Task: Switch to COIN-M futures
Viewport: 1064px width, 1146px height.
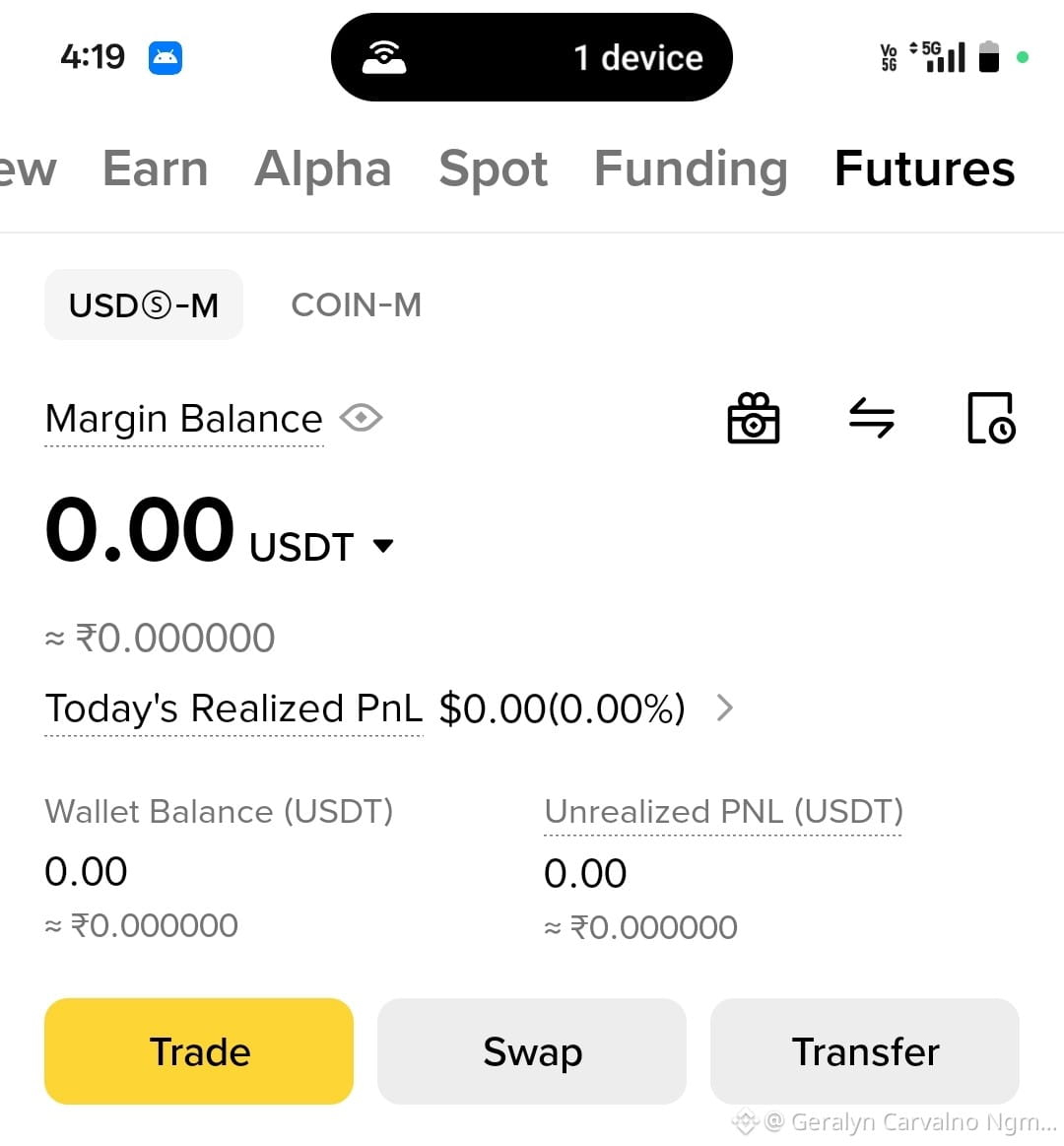Action: (x=356, y=304)
